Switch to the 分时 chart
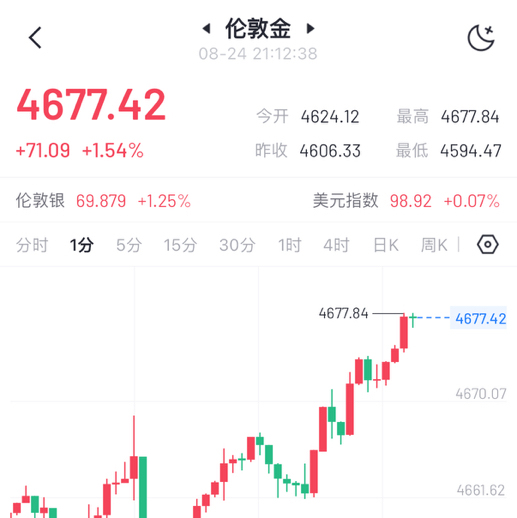This screenshot has height=518, width=517. click(x=32, y=245)
